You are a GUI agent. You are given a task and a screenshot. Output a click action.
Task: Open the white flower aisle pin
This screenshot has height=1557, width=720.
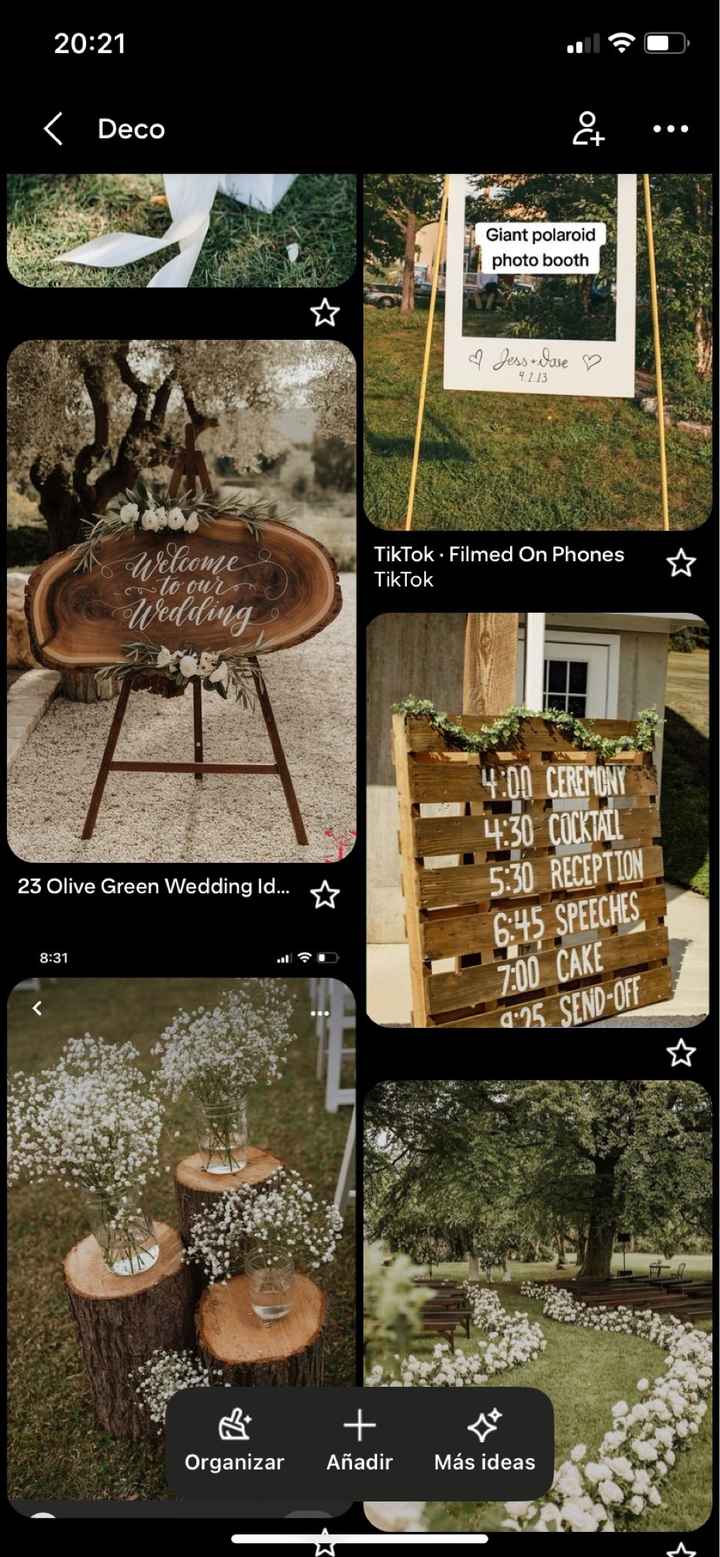tap(537, 1230)
